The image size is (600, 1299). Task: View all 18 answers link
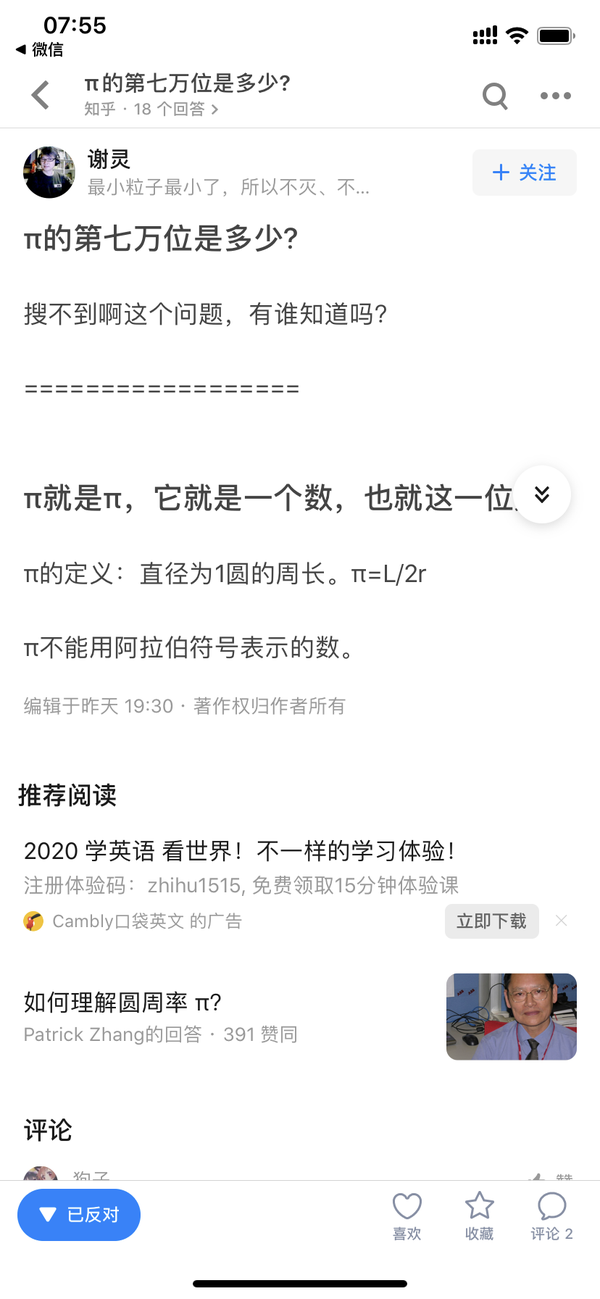tap(151, 109)
